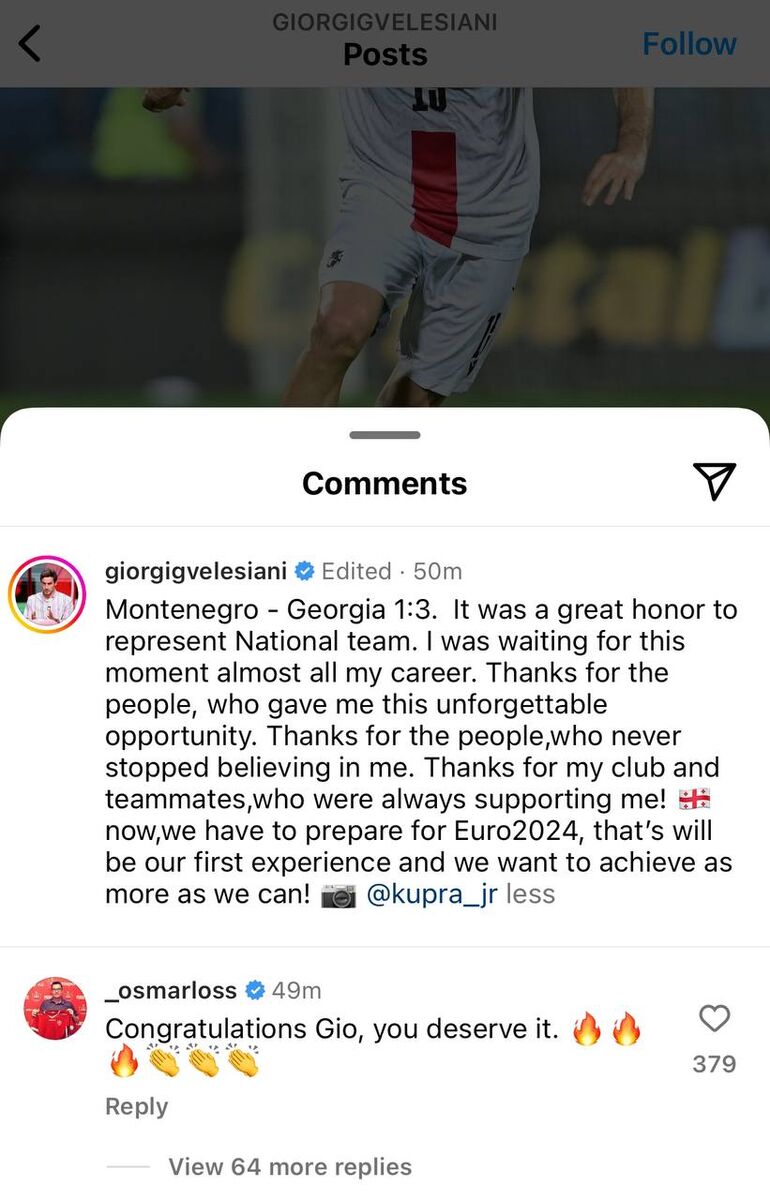Tap the comments sheet drag handle
Image resolution: width=770 pixels, height=1200 pixels.
(x=385, y=435)
